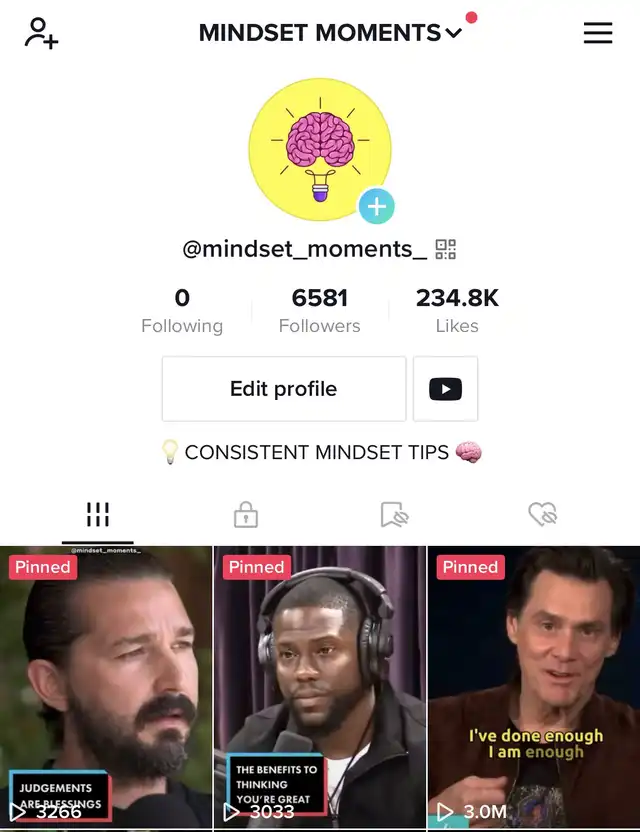Image resolution: width=640 pixels, height=832 pixels.
Task: View the Following list
Action: pos(182,311)
